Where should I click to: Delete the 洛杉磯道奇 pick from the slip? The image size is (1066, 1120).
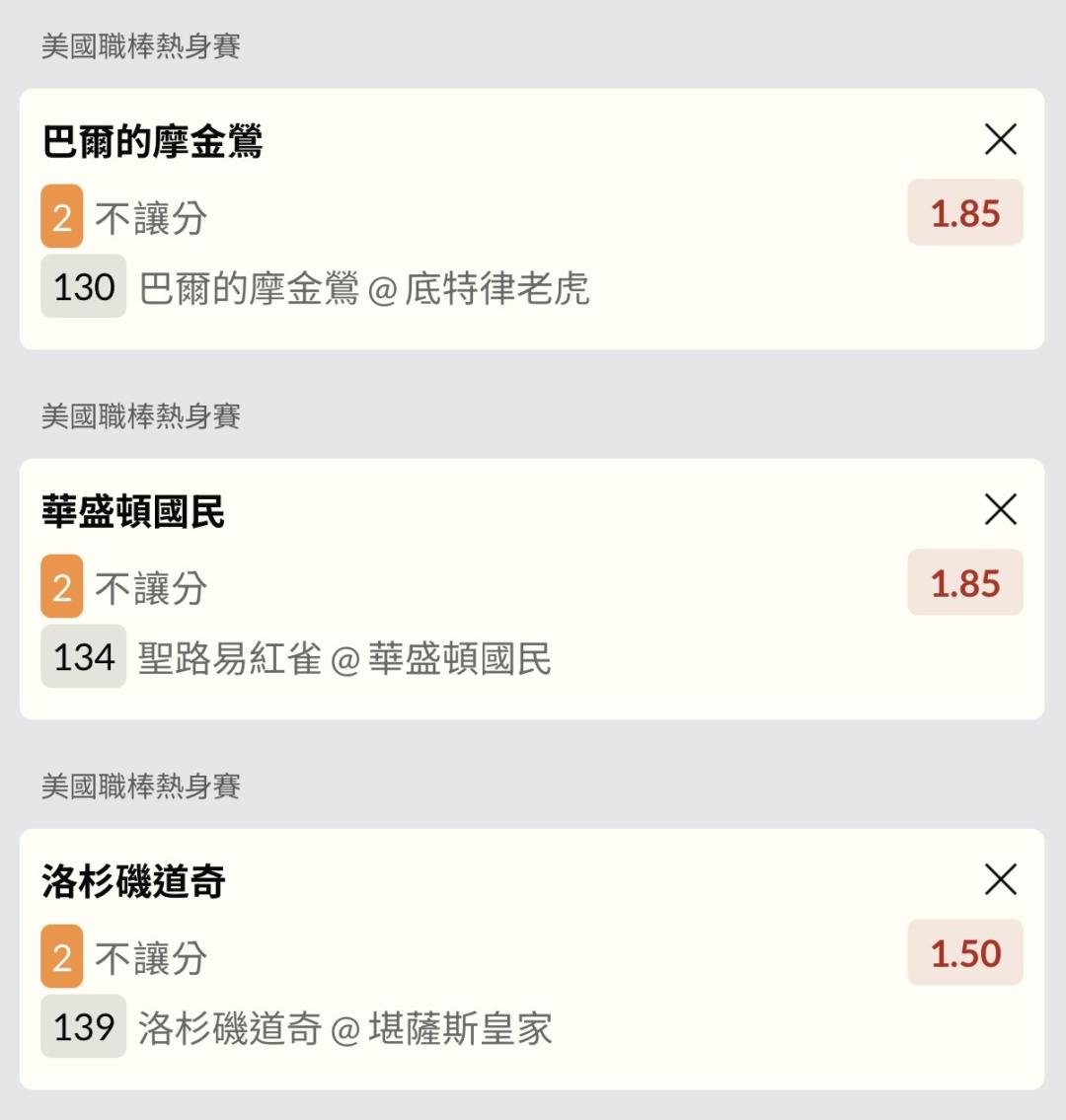[1000, 879]
